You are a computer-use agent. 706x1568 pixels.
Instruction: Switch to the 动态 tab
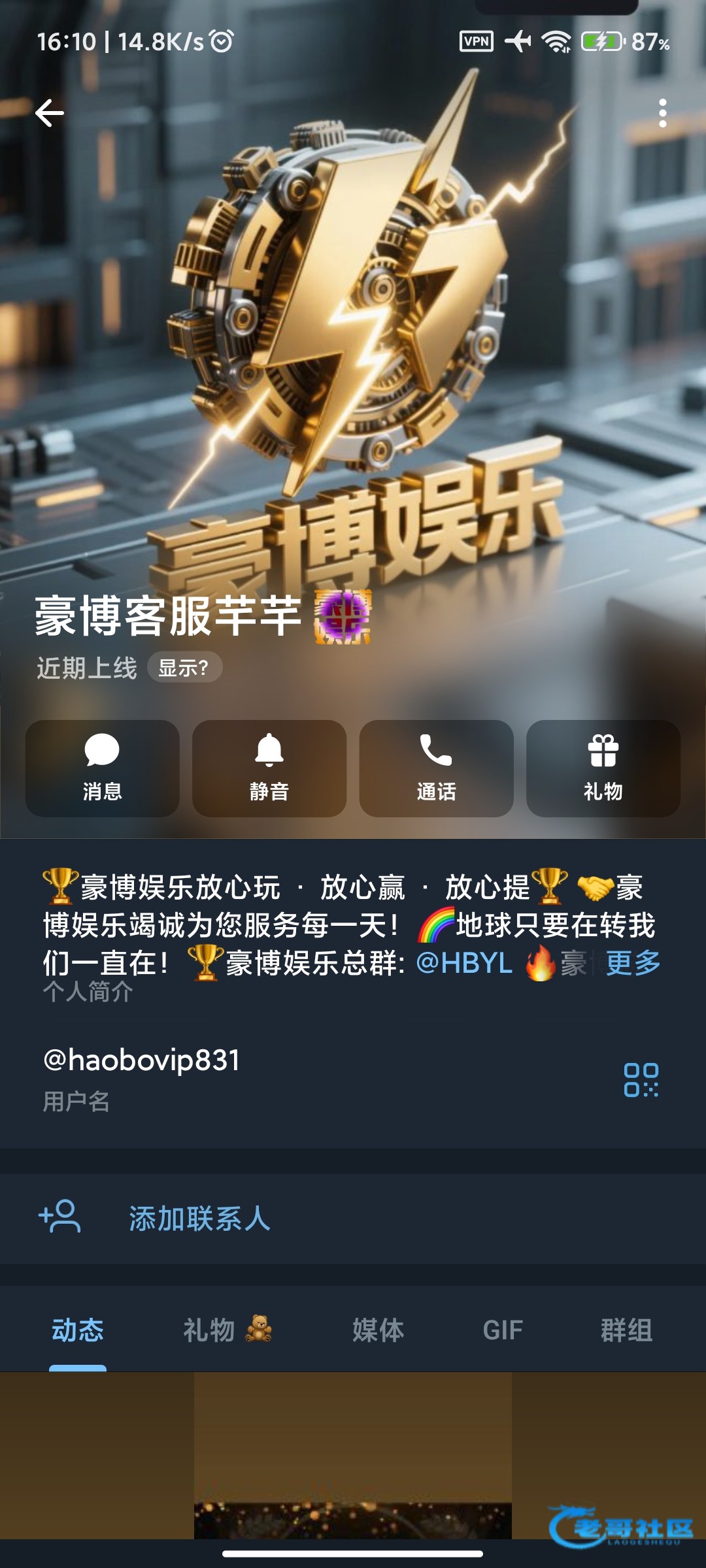tap(78, 1330)
